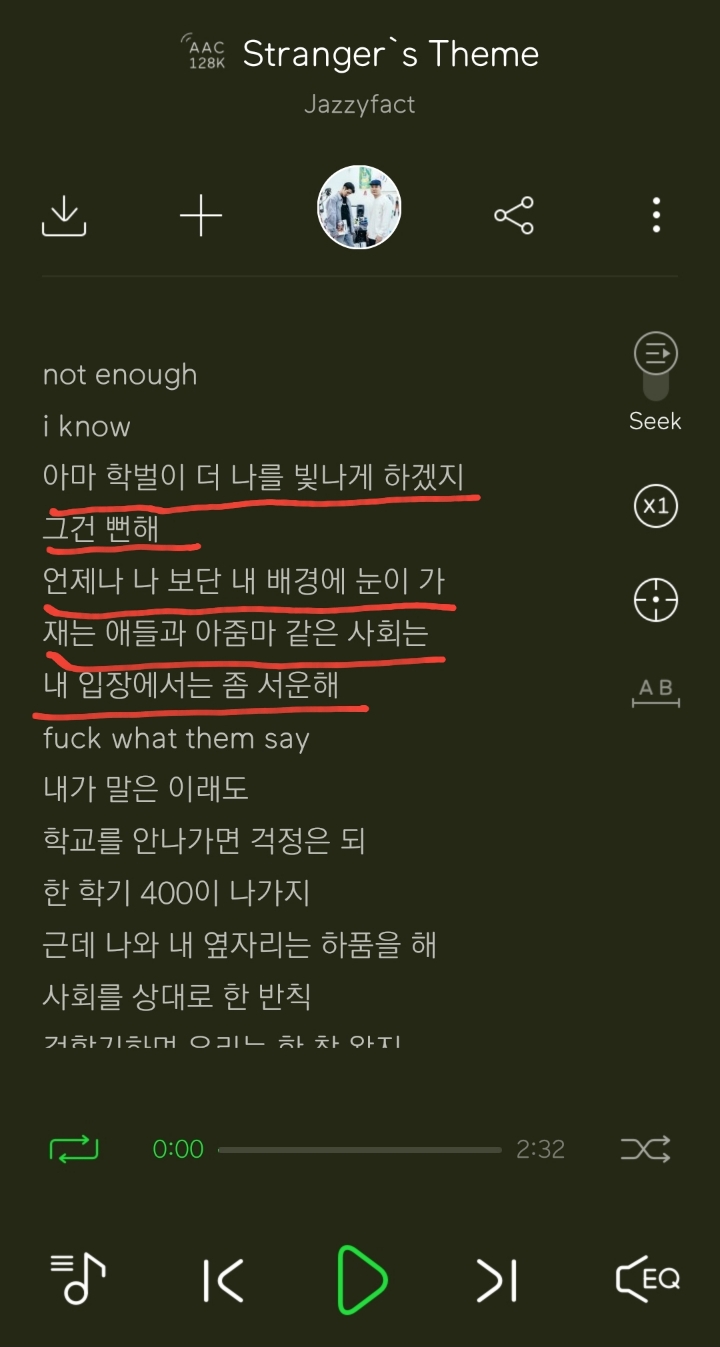The image size is (720, 1347).
Task: Tap the round album art thumbnail
Action: point(359,207)
